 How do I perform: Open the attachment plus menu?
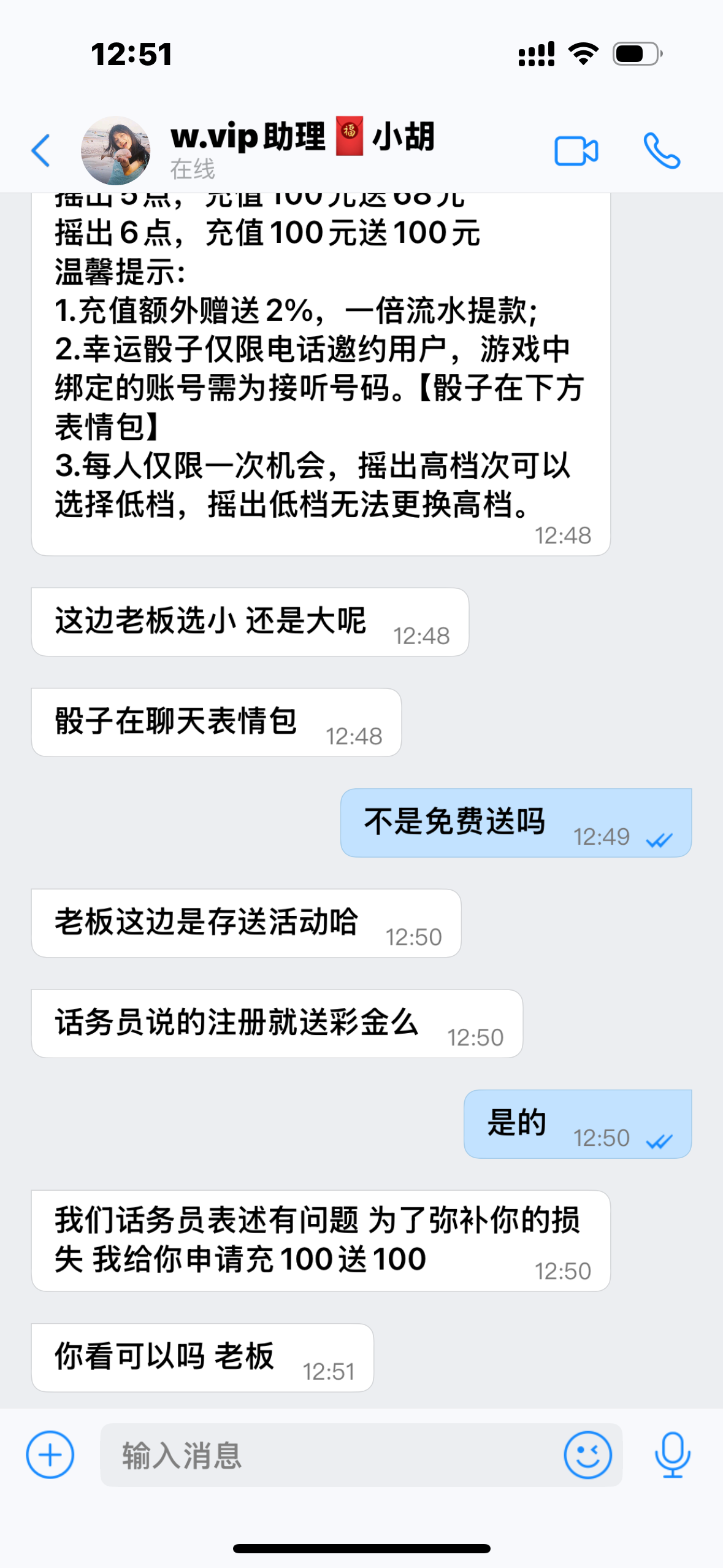[x=50, y=1455]
